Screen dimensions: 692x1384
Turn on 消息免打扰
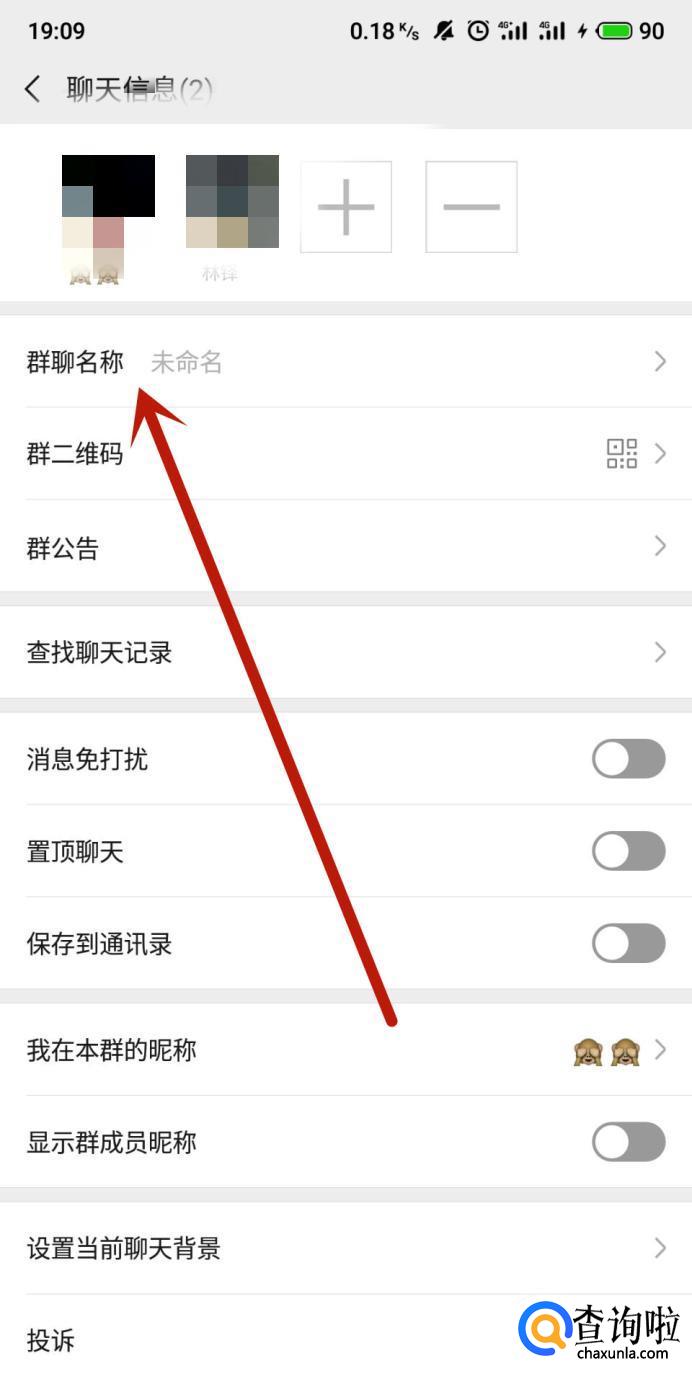(x=628, y=759)
